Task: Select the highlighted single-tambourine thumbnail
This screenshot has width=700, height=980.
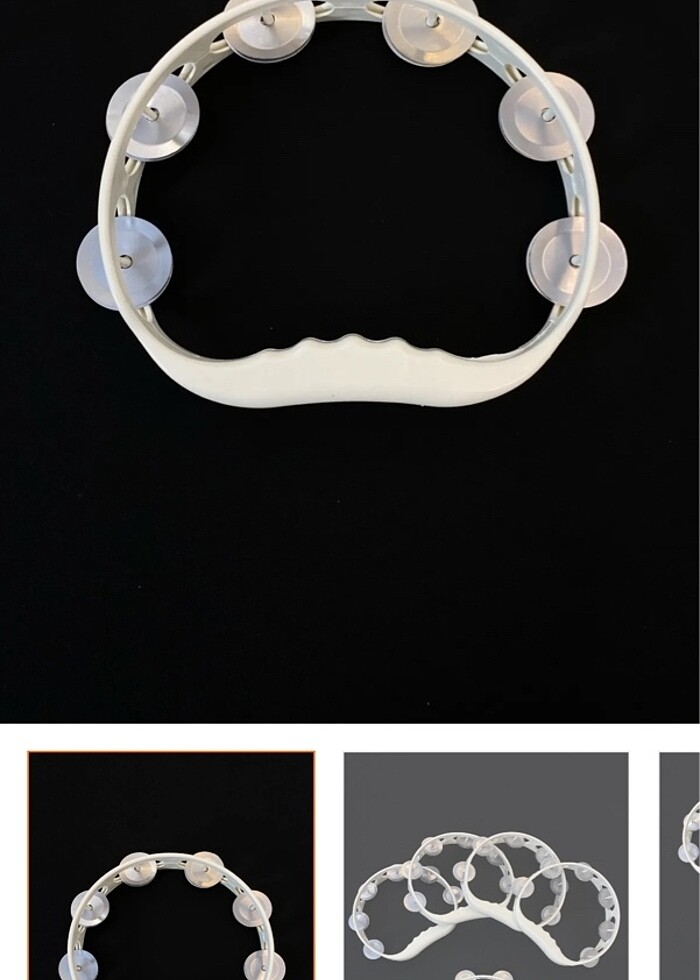Action: 171,866
